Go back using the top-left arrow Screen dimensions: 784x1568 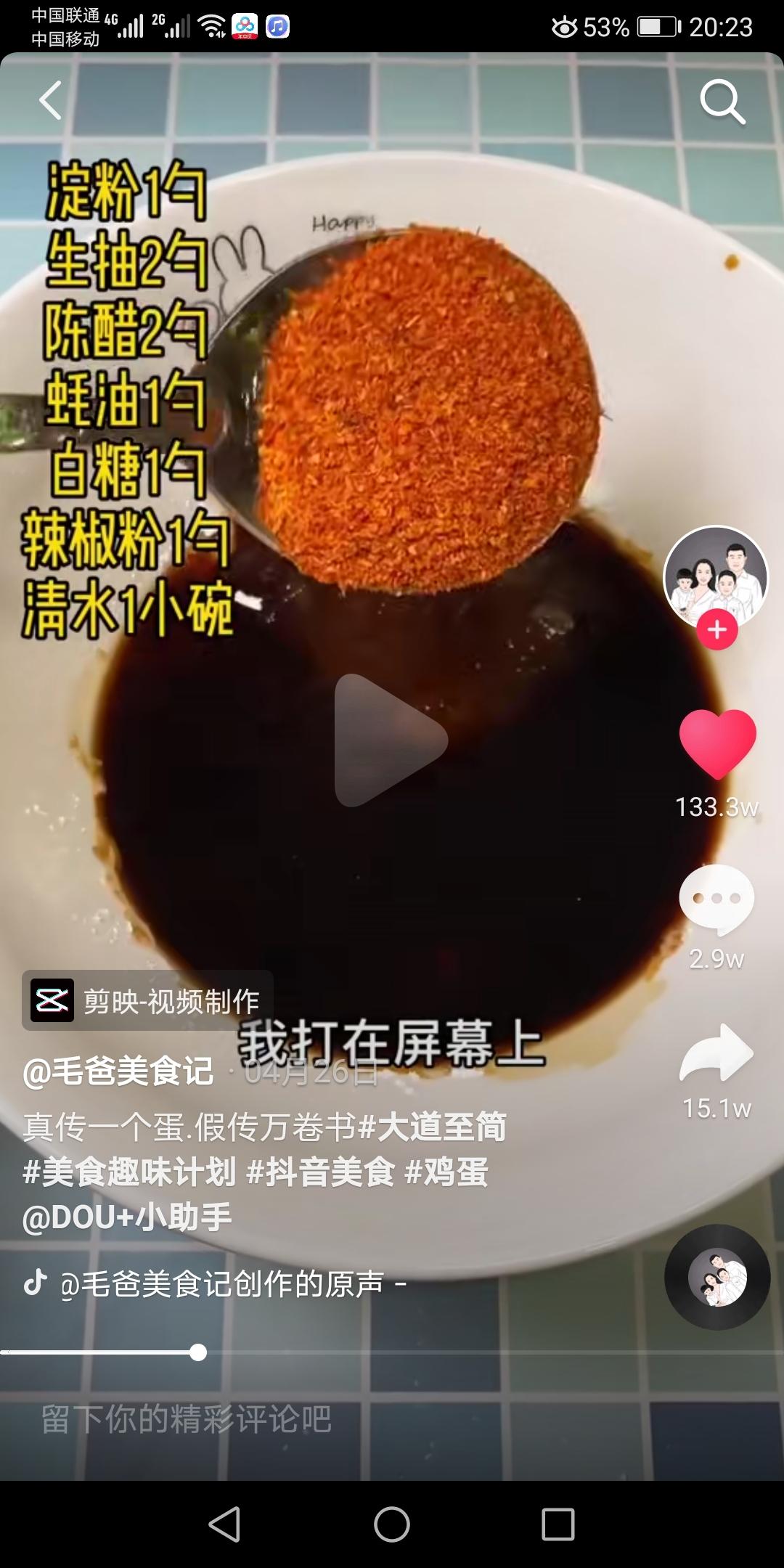click(x=51, y=100)
